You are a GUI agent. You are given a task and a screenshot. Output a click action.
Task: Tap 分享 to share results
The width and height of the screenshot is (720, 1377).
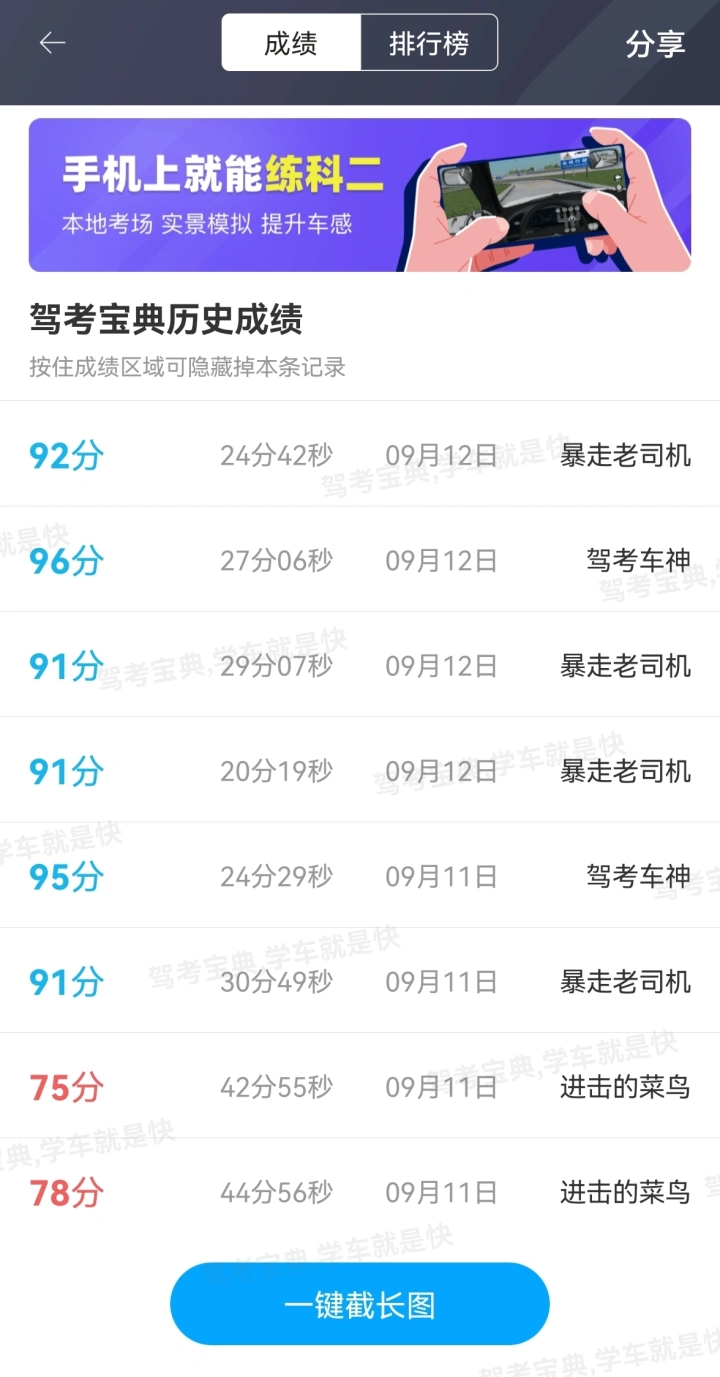click(x=655, y=44)
